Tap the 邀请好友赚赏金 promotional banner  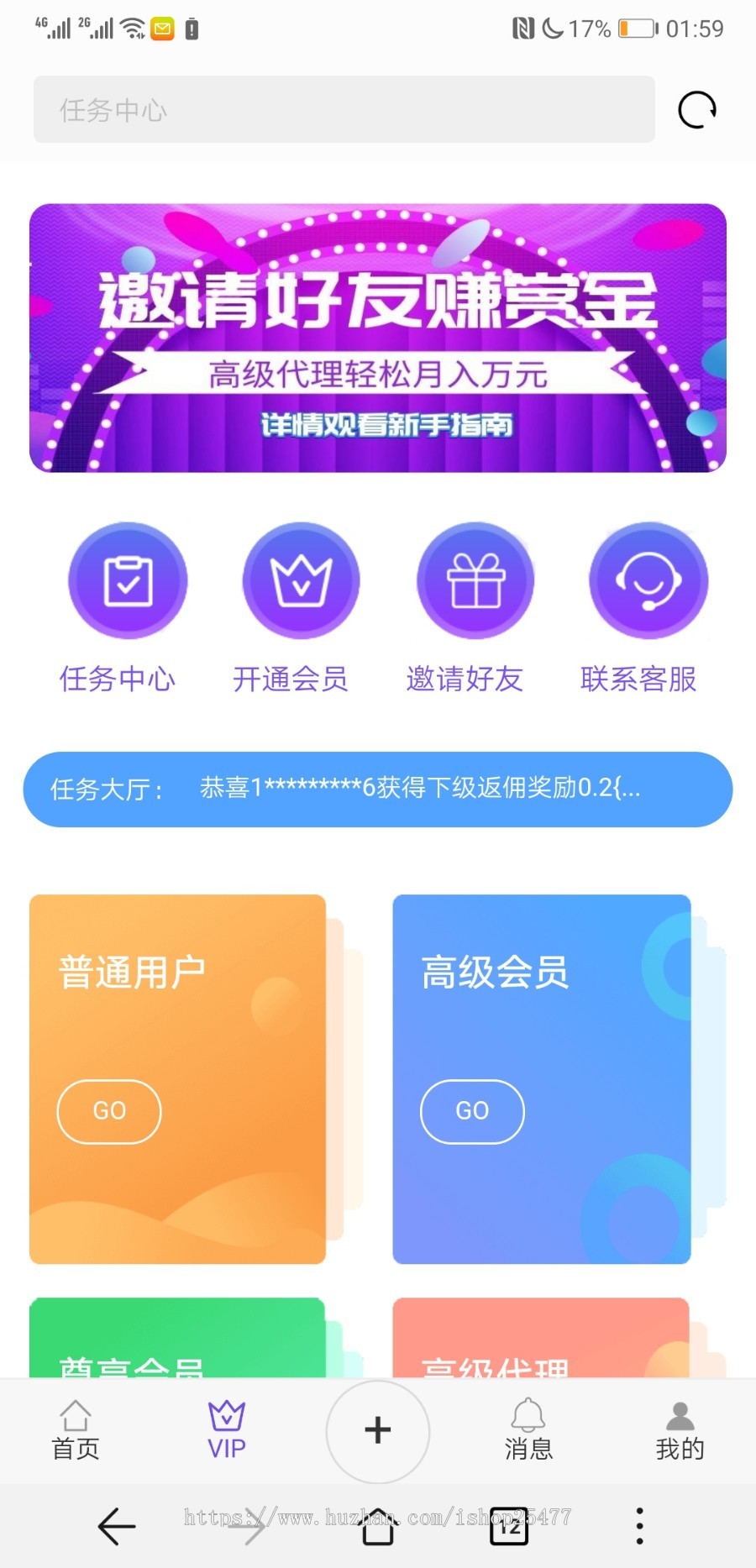[378, 338]
